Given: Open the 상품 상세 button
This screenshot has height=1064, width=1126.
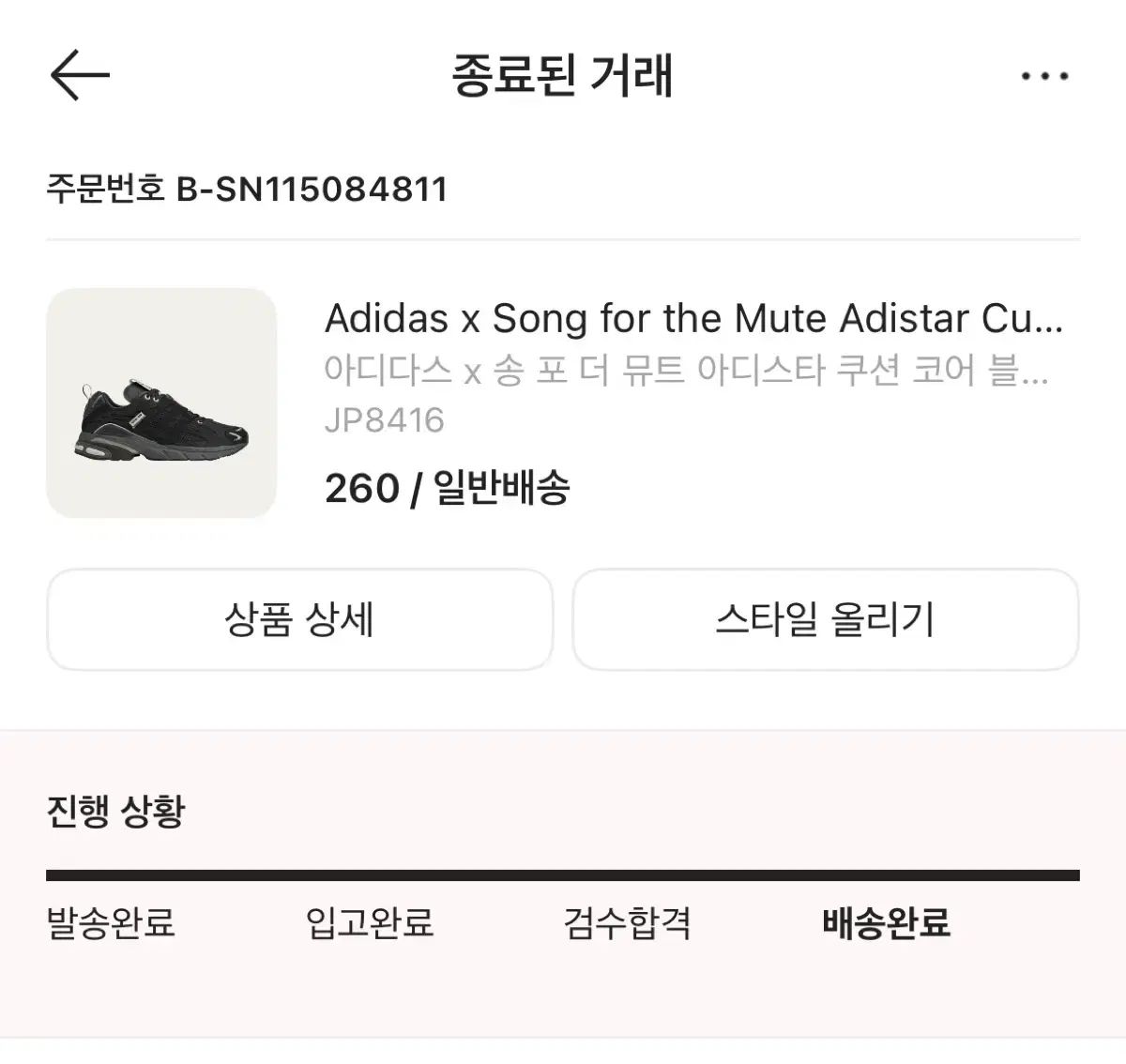Looking at the screenshot, I should [x=299, y=619].
